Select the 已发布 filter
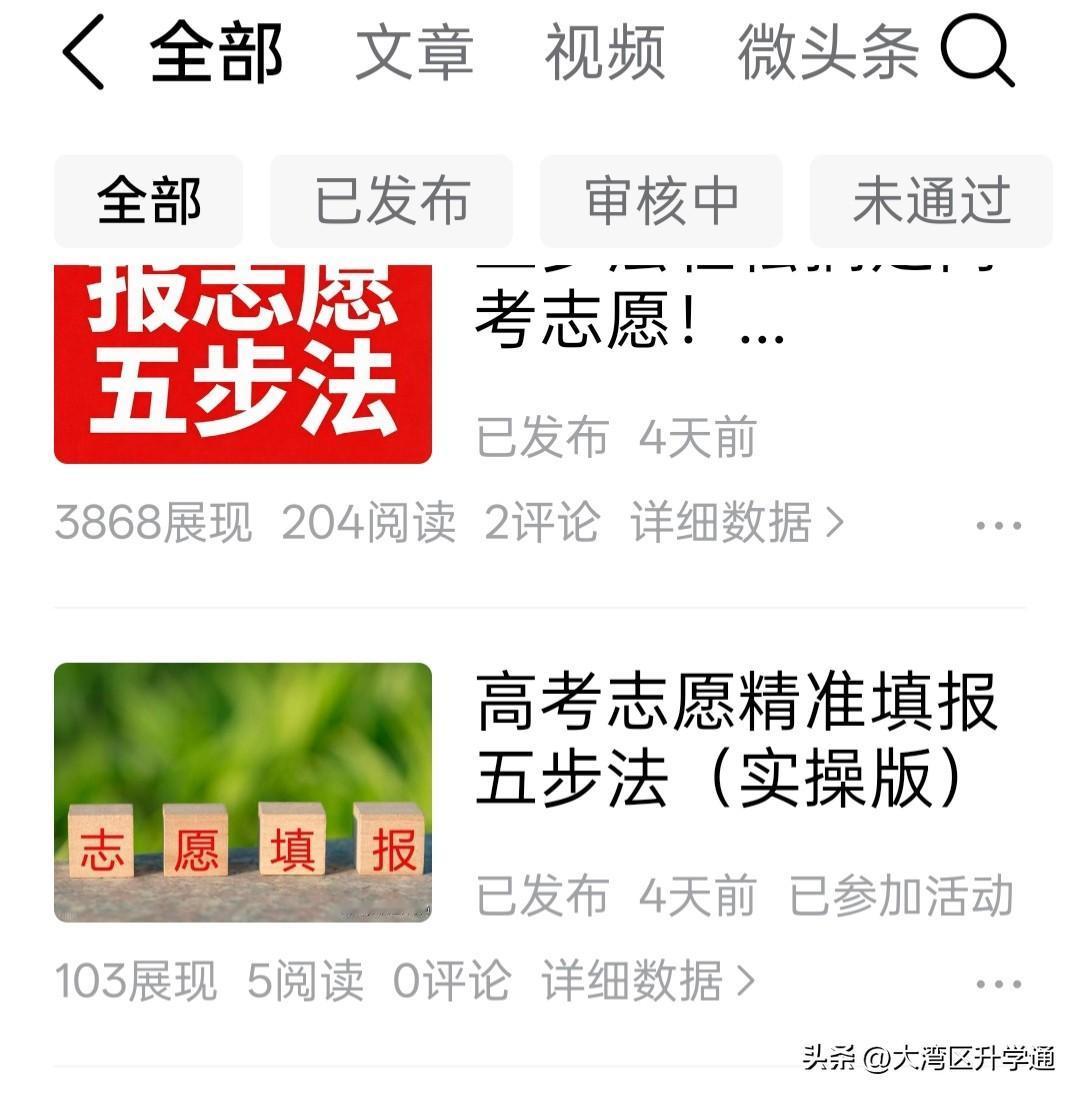Image resolution: width=1080 pixels, height=1096 pixels. [390, 201]
